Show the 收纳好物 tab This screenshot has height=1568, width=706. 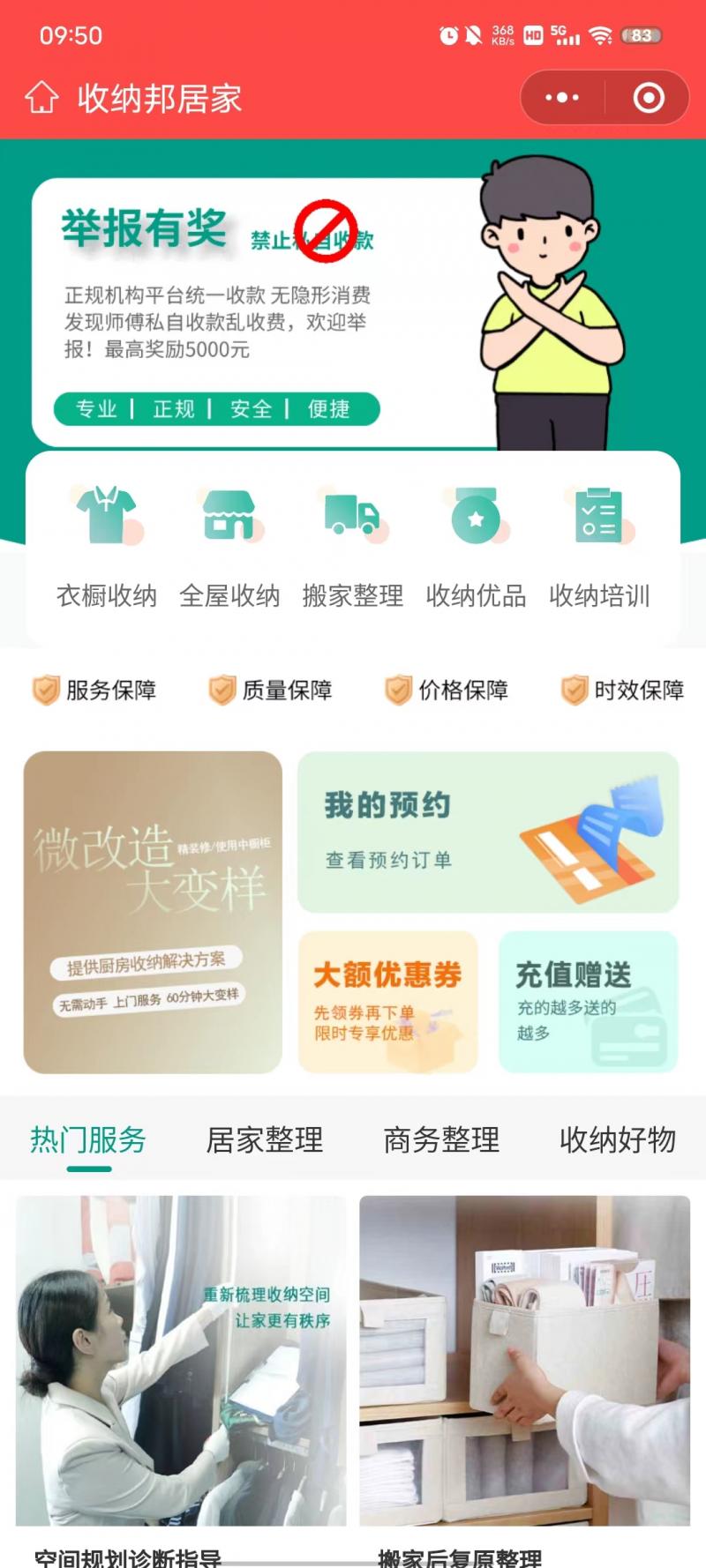coord(618,1140)
